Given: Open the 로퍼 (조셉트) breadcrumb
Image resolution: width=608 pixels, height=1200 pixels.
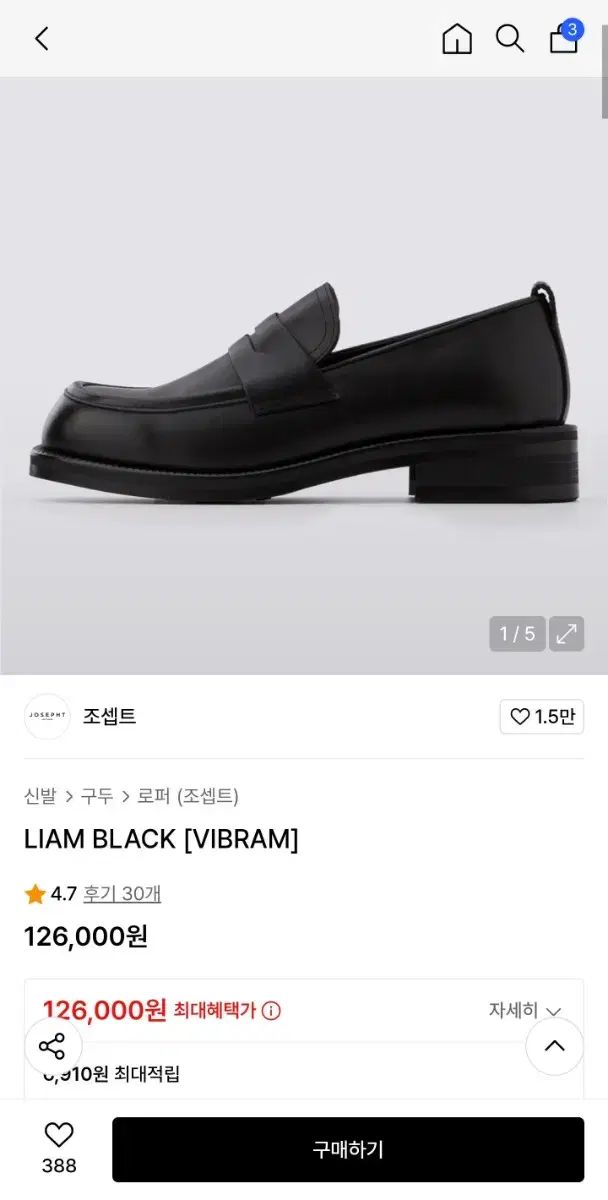Looking at the screenshot, I should [x=188, y=797].
